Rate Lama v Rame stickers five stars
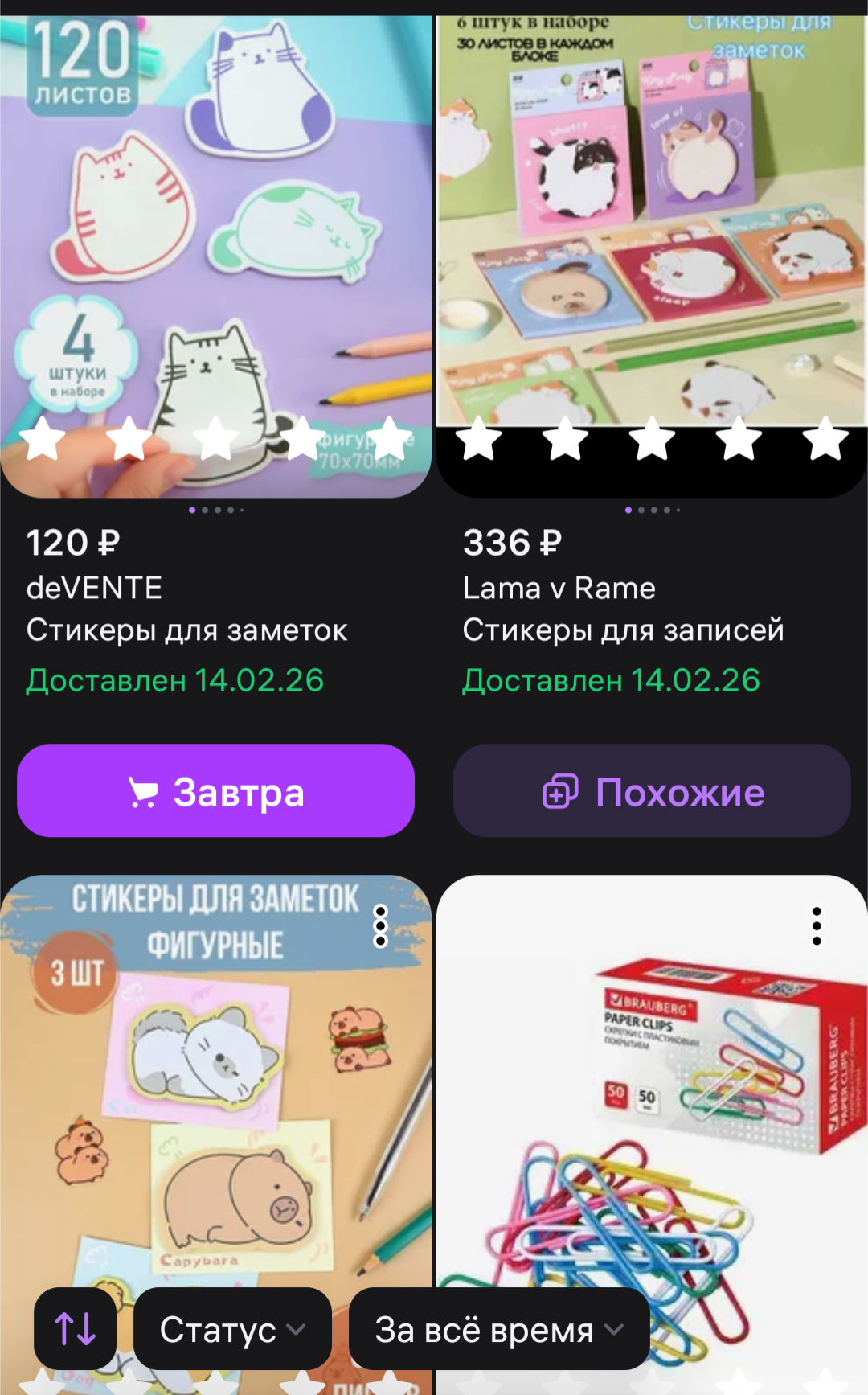 (x=825, y=439)
